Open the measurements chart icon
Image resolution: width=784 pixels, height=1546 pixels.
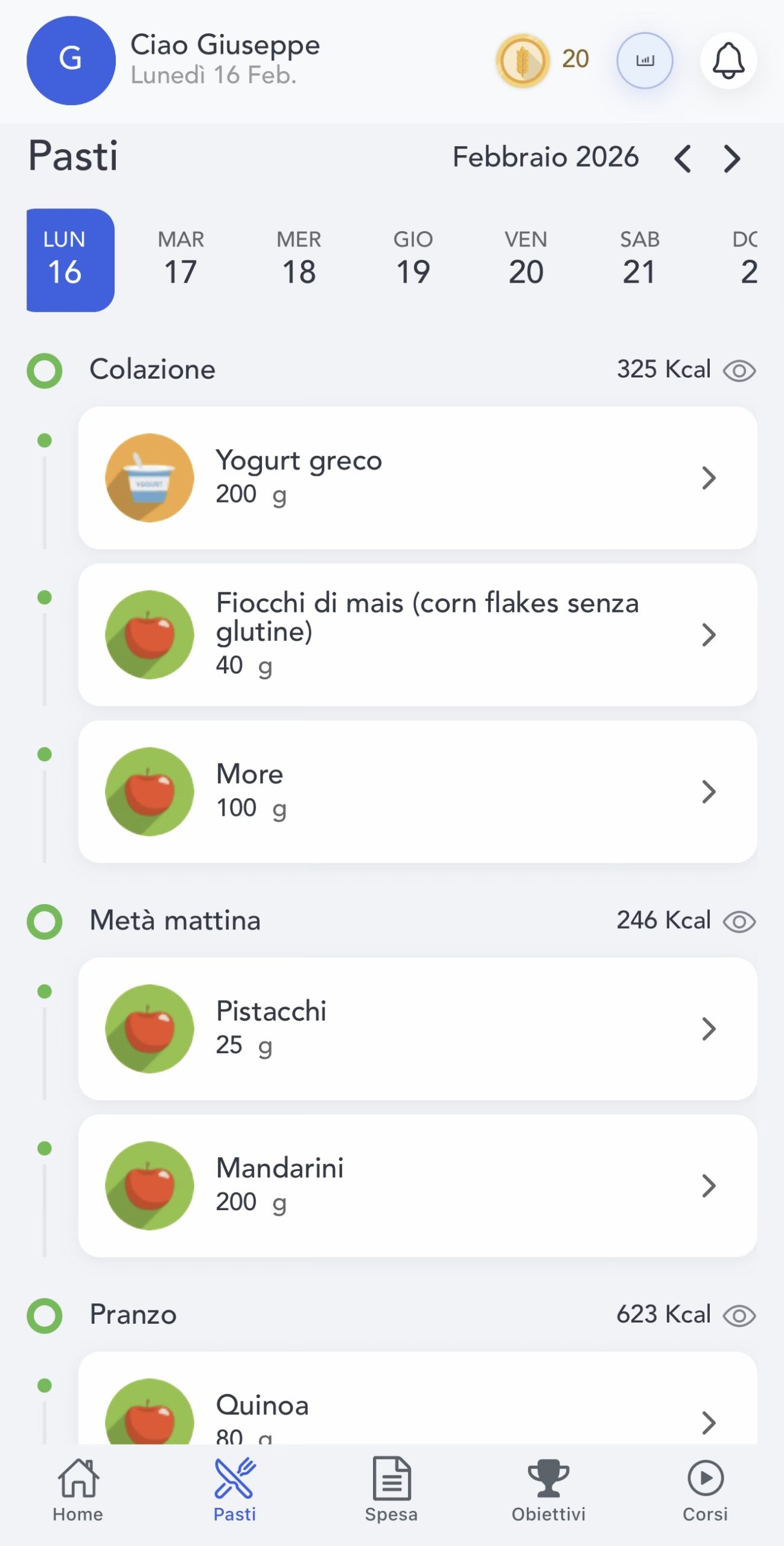(x=645, y=60)
